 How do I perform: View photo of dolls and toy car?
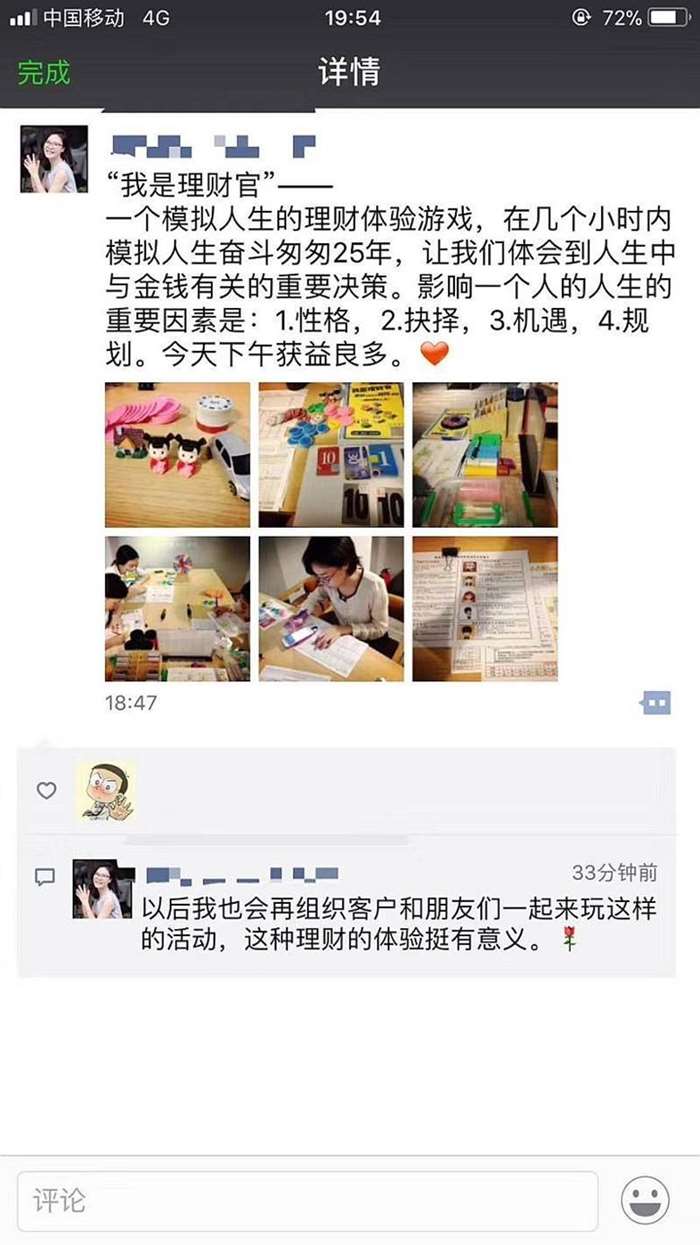(178, 454)
